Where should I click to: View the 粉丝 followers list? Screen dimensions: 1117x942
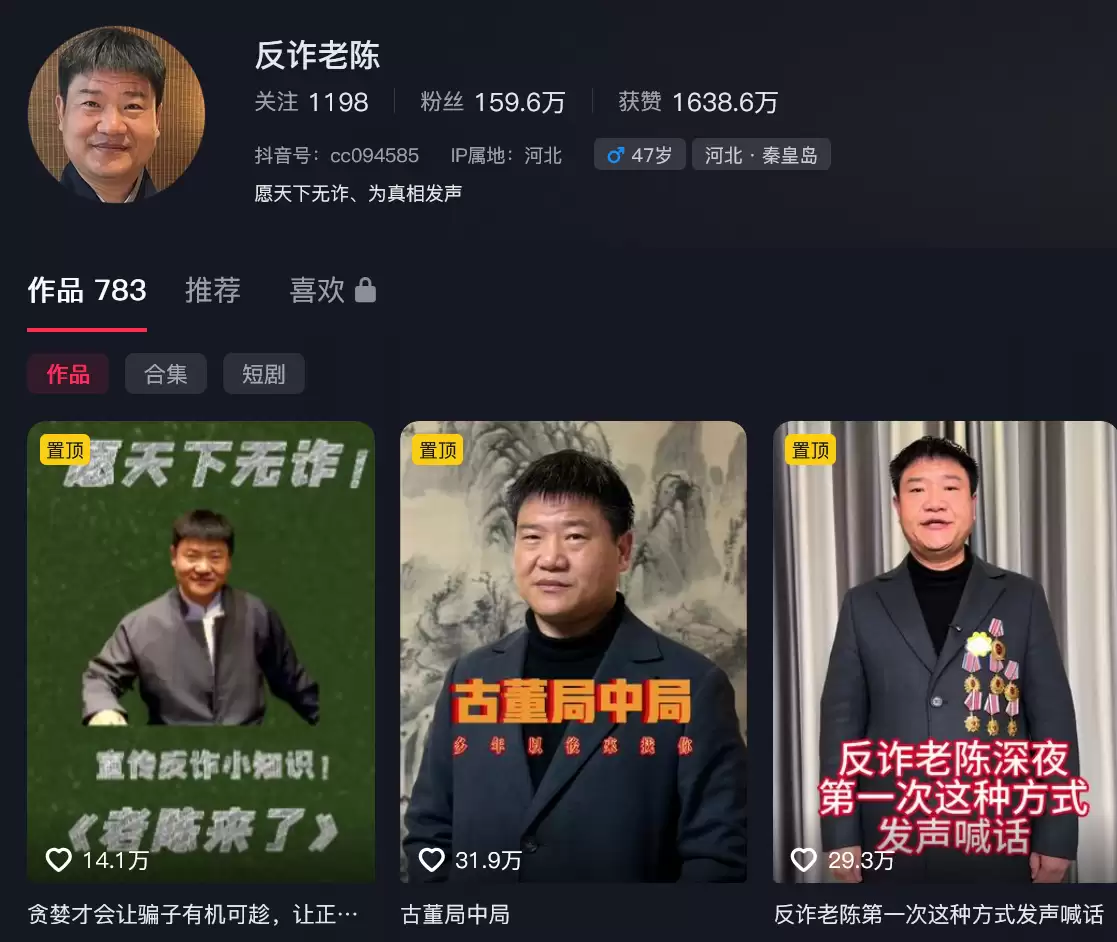coord(492,102)
